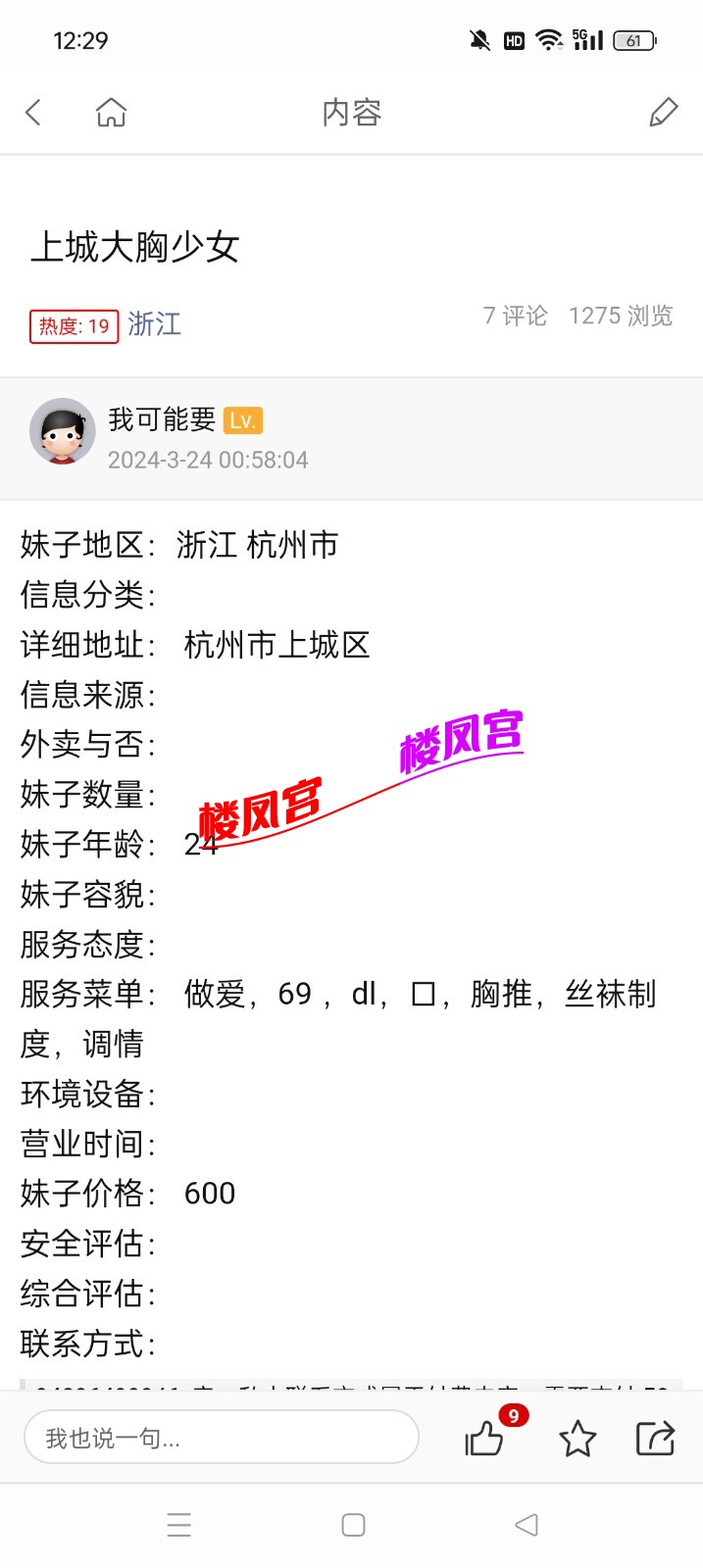The width and height of the screenshot is (703, 1568).
Task: Open the profile avatar of 我可能要
Action: (x=63, y=431)
